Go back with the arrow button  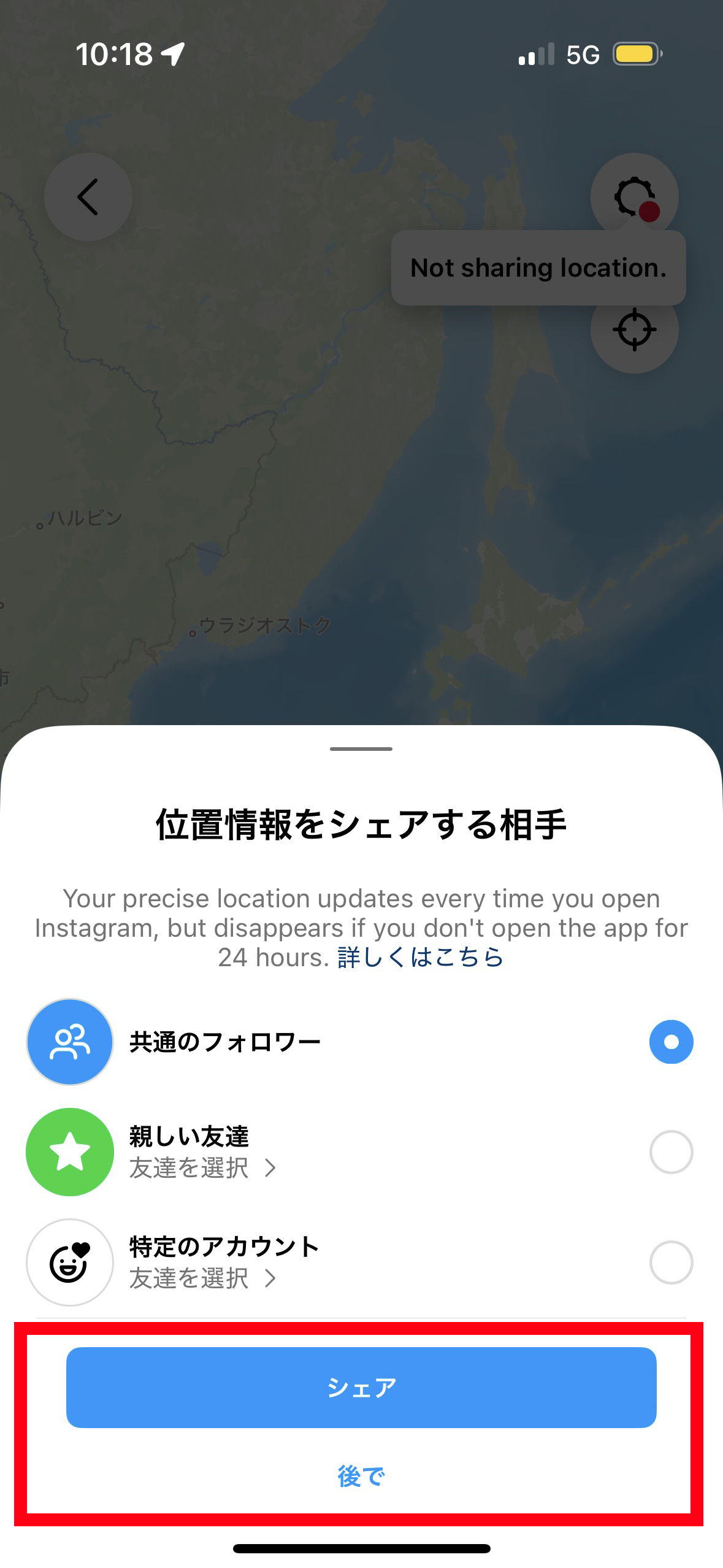88,197
